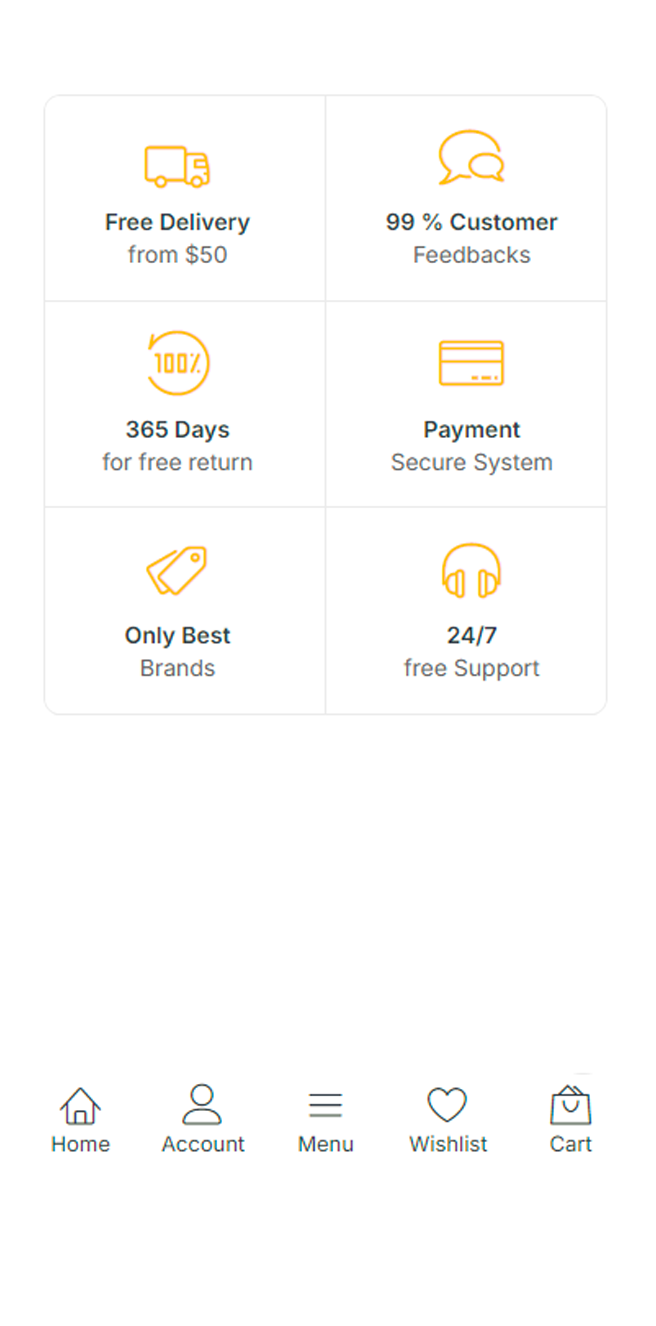Open the Menu tab

325,1120
